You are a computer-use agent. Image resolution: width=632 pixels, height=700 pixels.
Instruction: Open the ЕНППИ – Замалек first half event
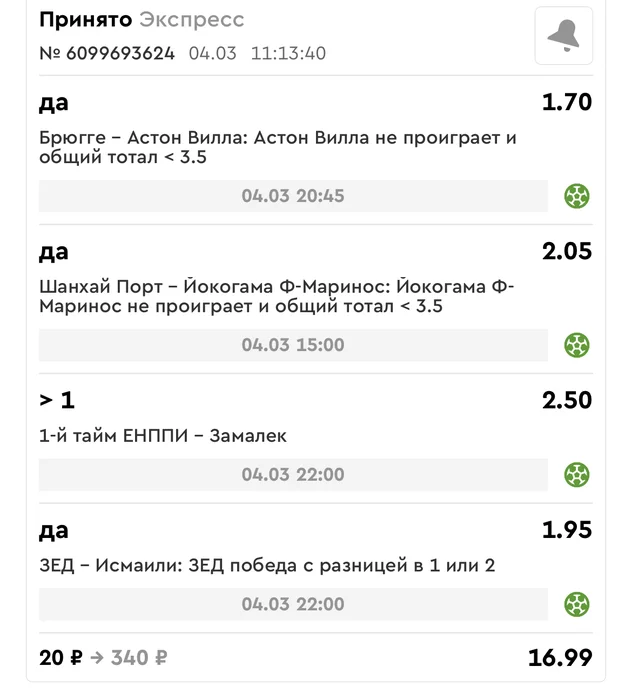tap(163, 436)
